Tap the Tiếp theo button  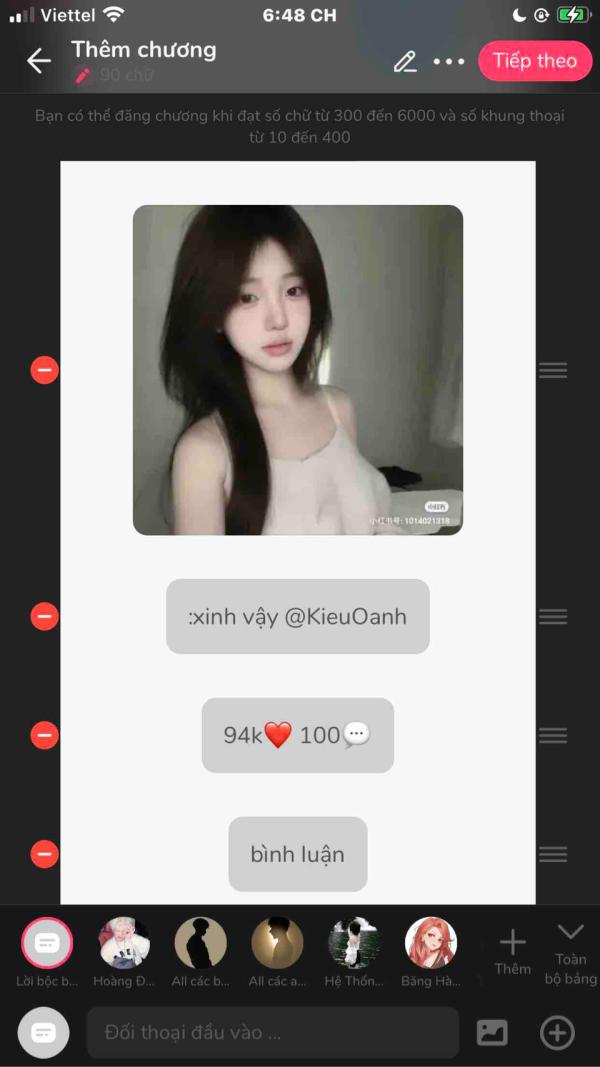[534, 61]
